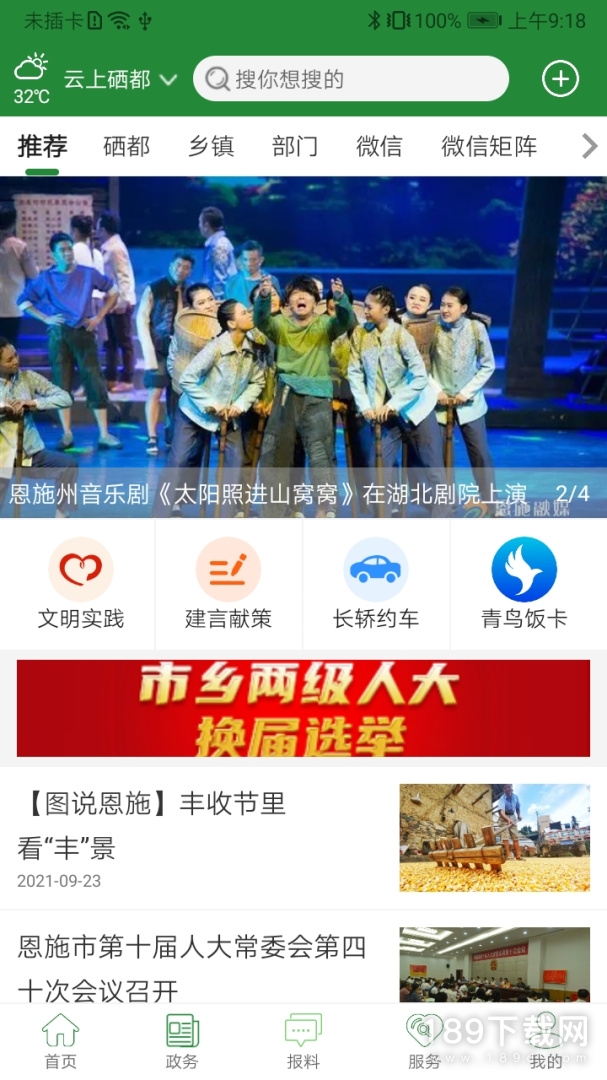Open the 云上硒都 location dropdown
The image size is (607, 1080).
click(120, 80)
